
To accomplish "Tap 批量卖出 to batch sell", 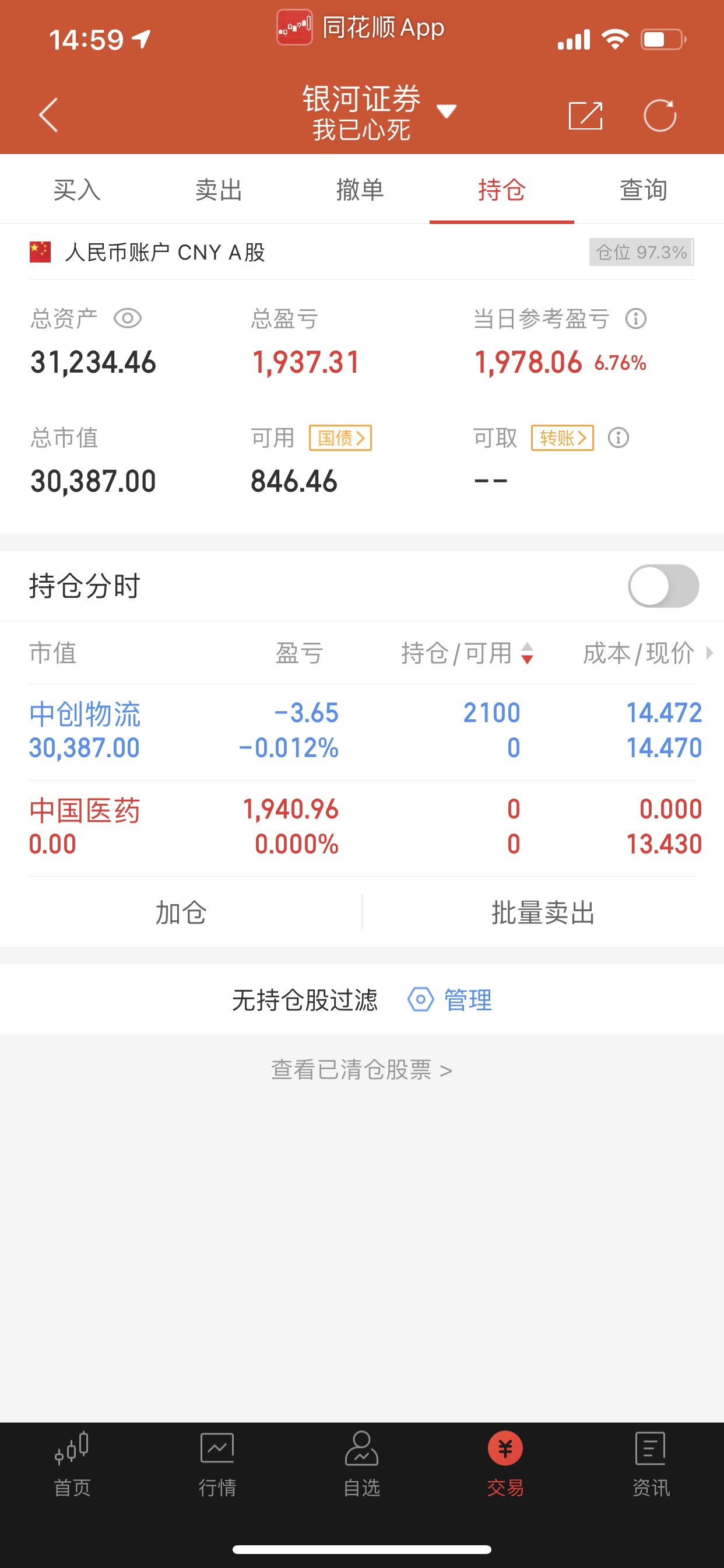I will (x=543, y=912).
